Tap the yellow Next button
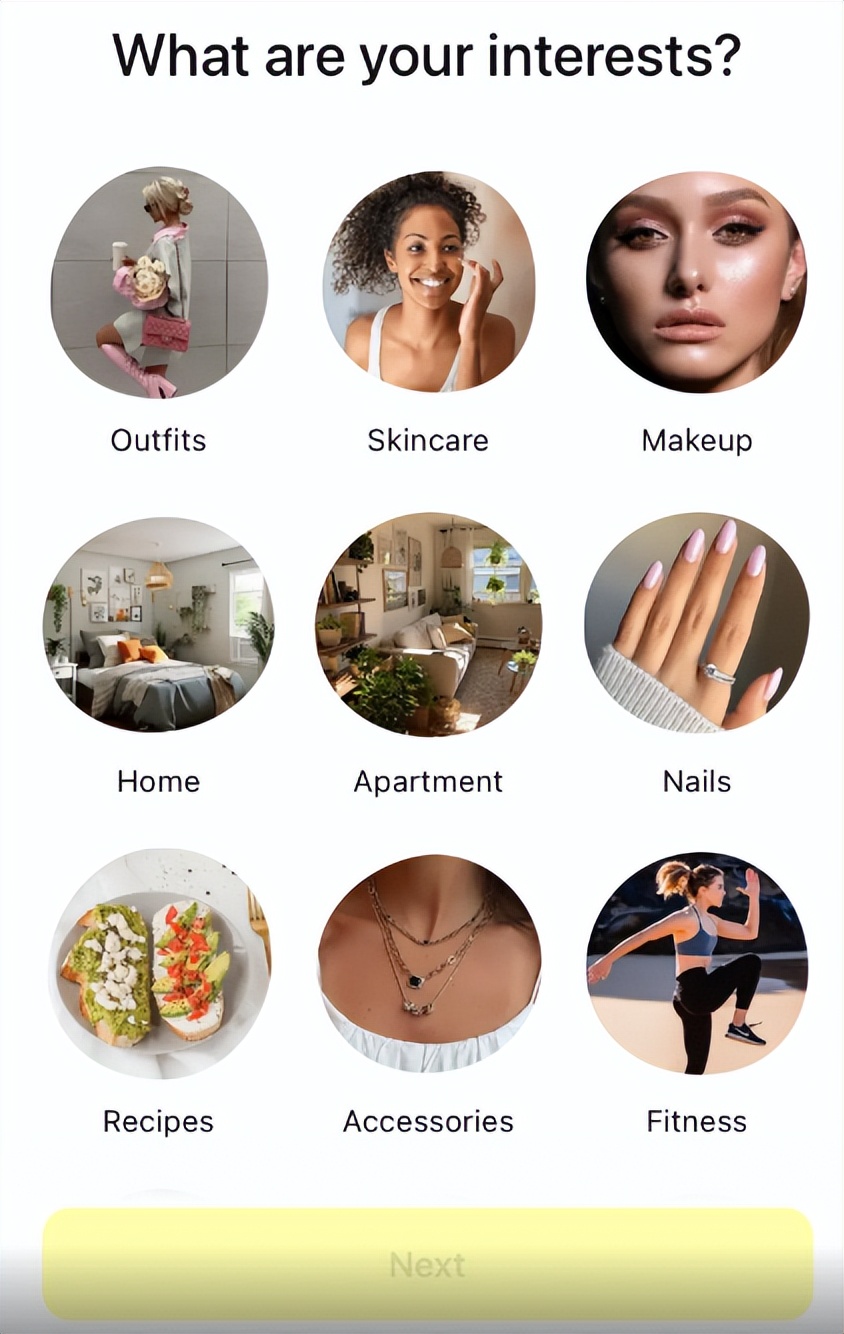844x1334 pixels. [427, 1264]
